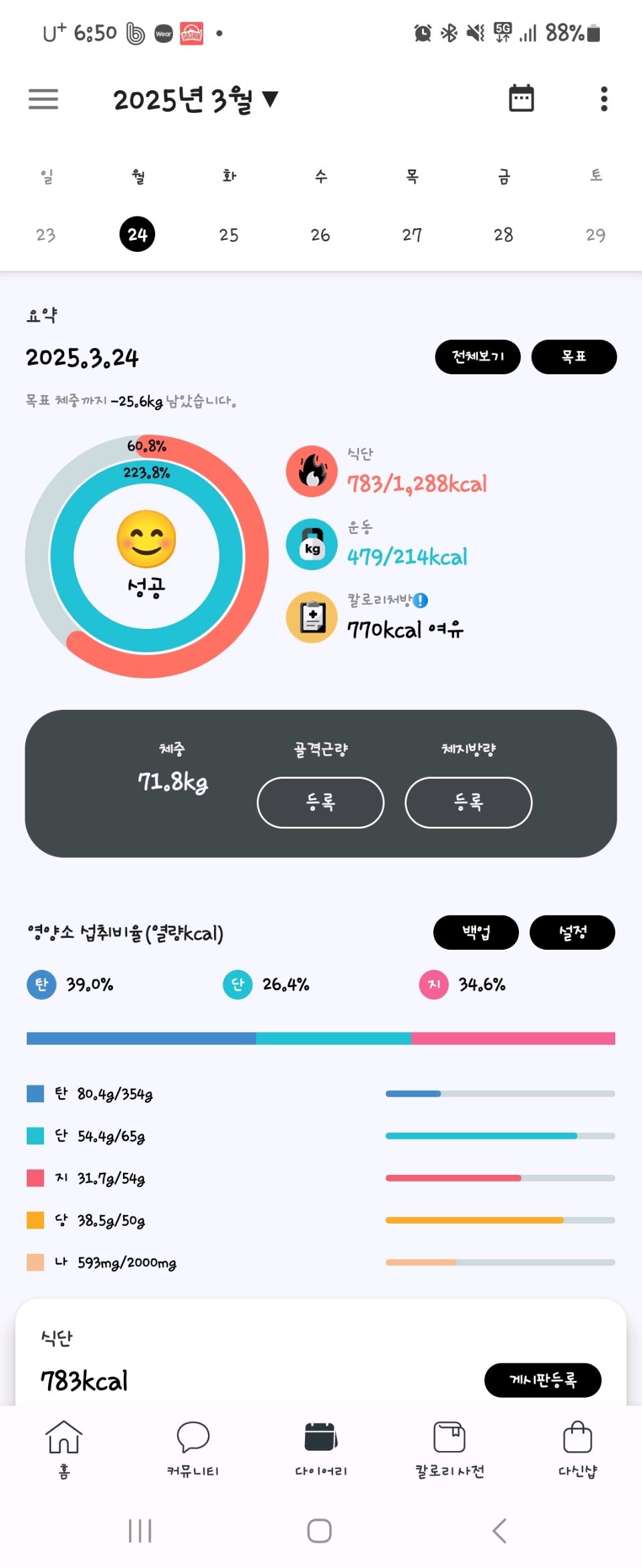Screen dimensions: 642x1568
Task: Open the calendar icon in app bar
Action: [x=521, y=98]
